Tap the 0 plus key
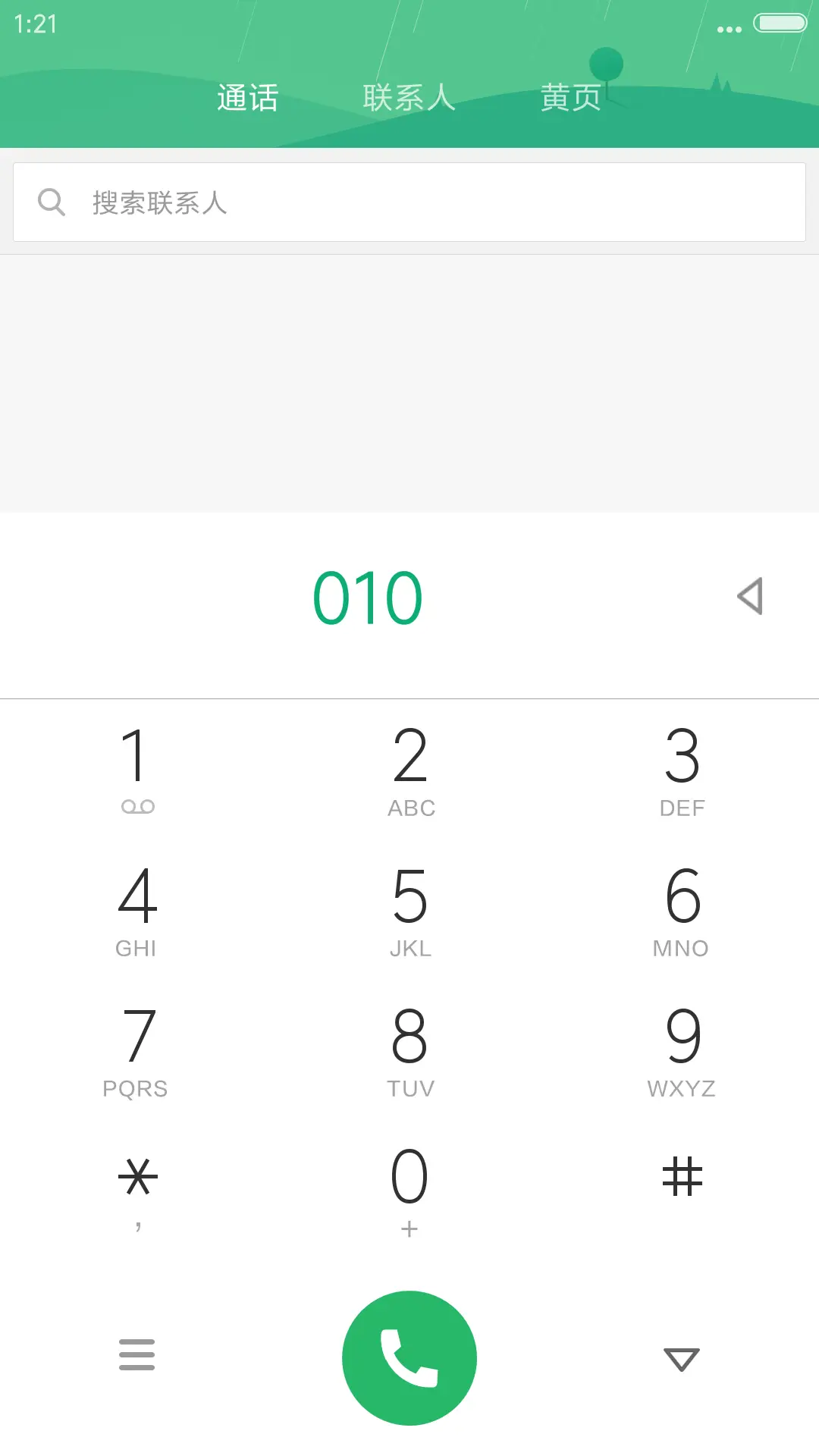 pyautogui.click(x=409, y=1189)
